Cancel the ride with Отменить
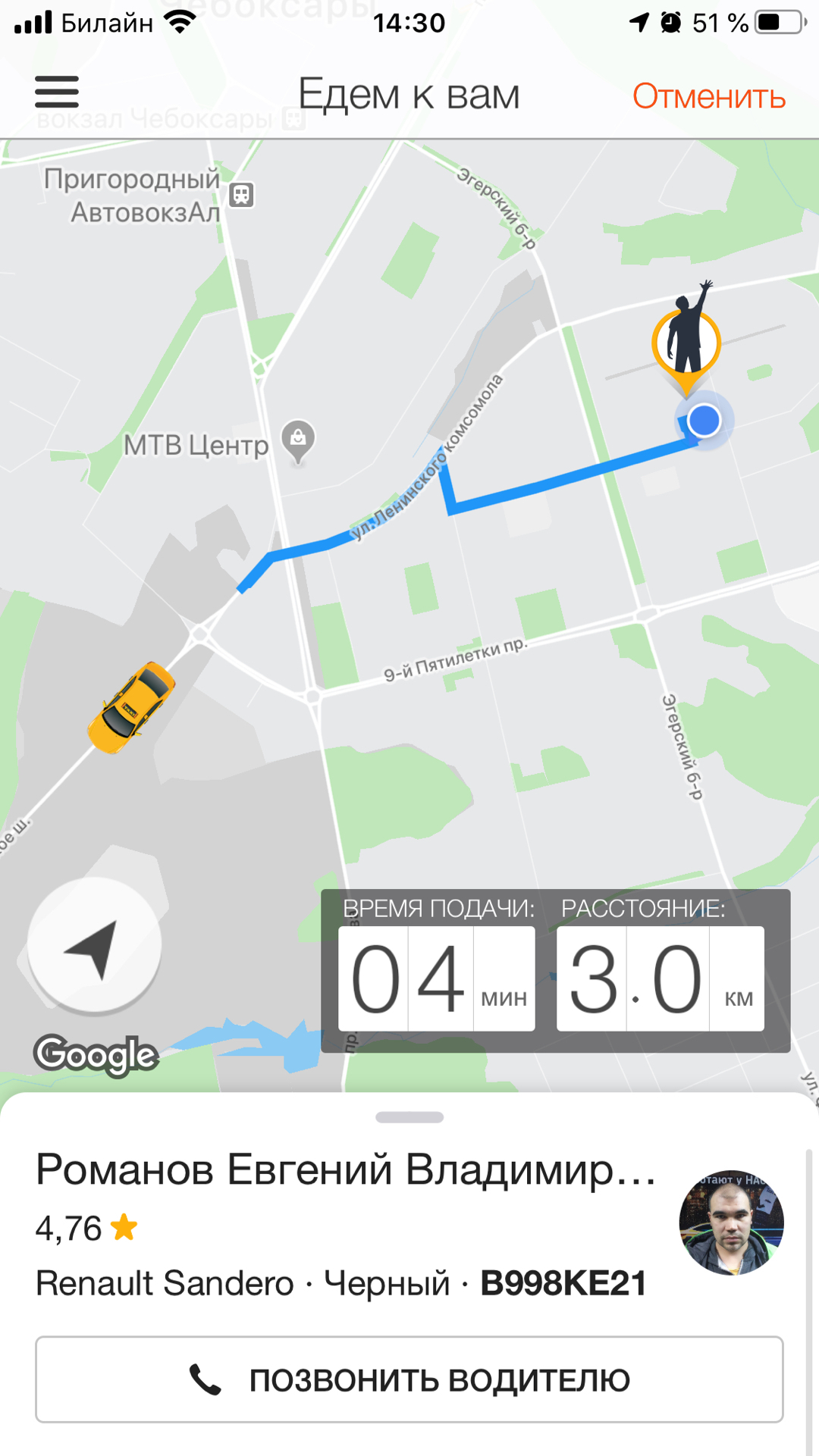This screenshot has height=1456, width=819. click(x=709, y=96)
